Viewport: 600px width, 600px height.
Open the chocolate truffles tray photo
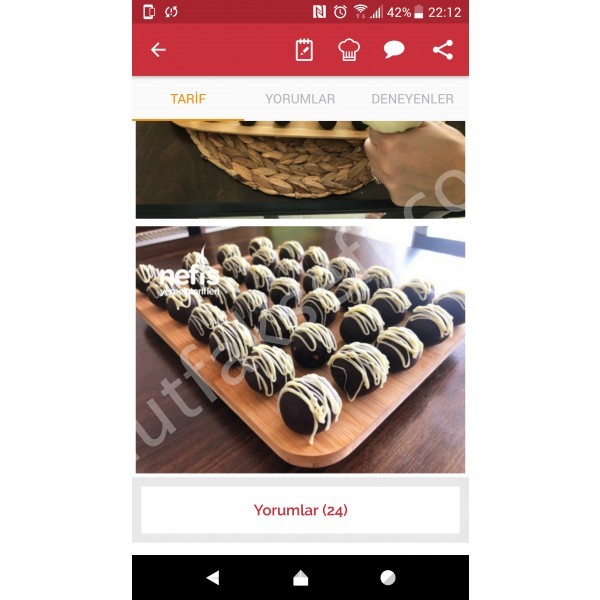point(300,349)
